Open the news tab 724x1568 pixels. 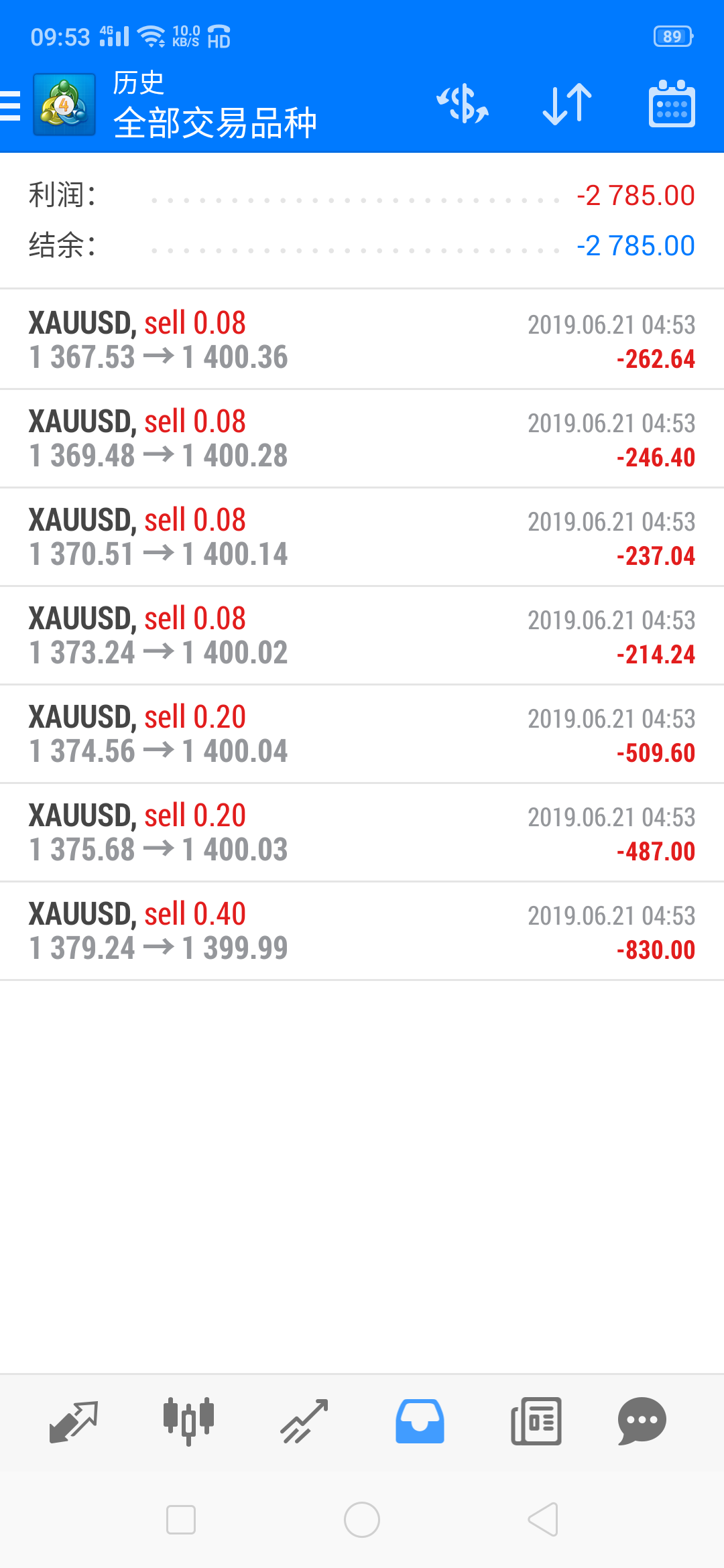[x=536, y=1421]
